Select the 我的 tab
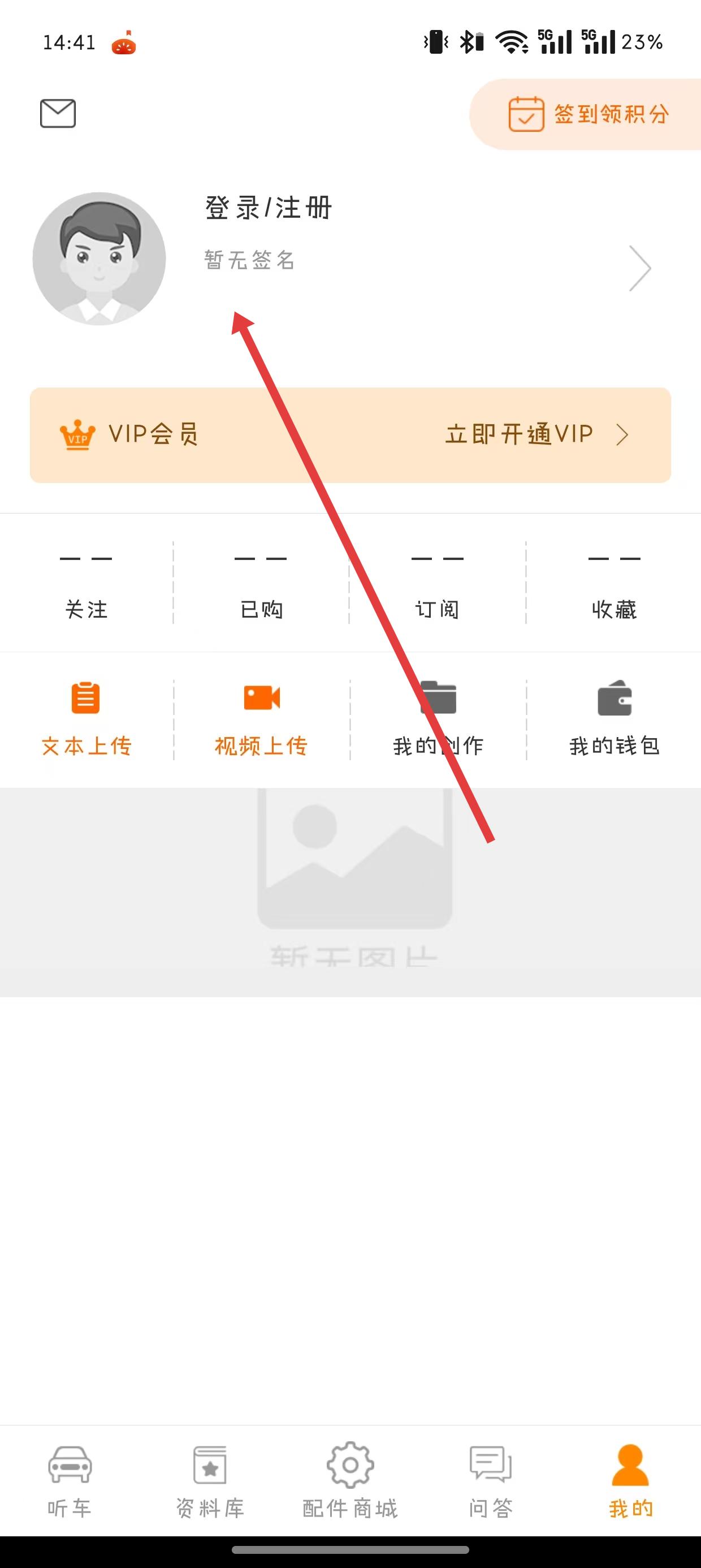 (630, 1481)
